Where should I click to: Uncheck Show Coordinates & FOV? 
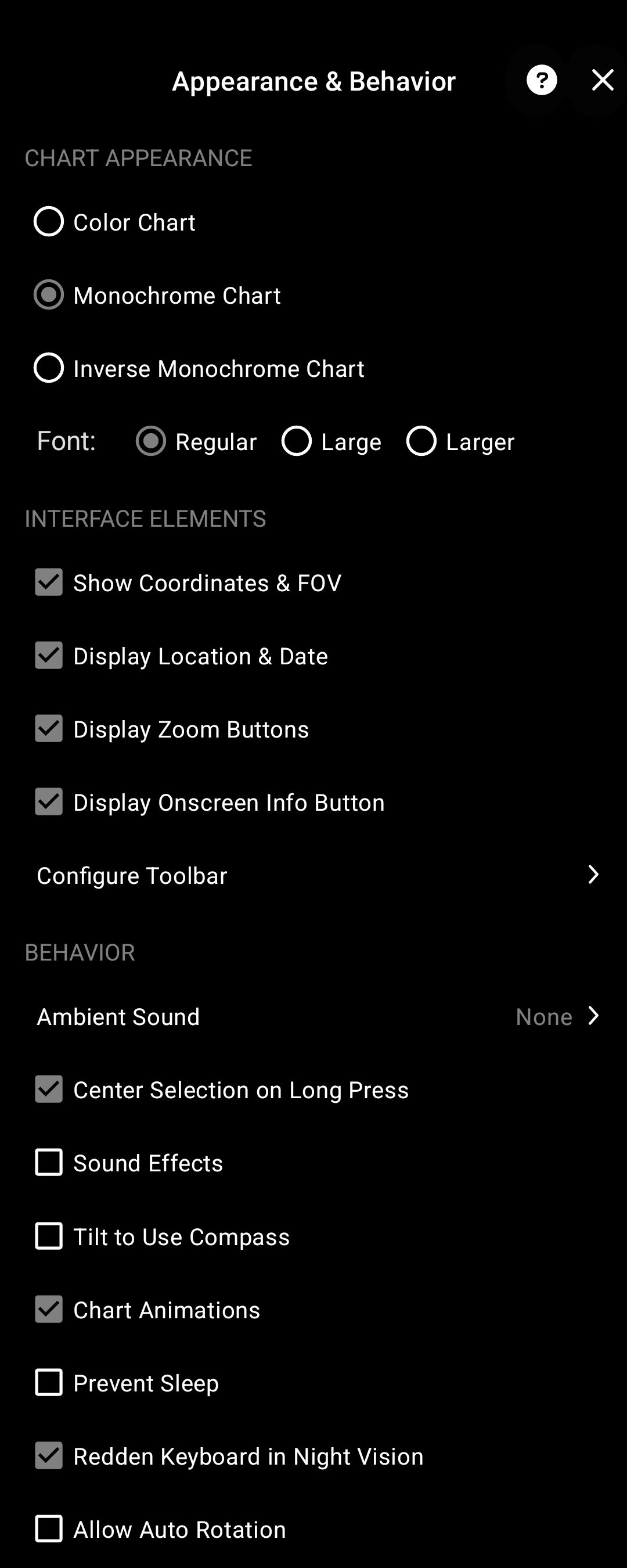coord(49,582)
